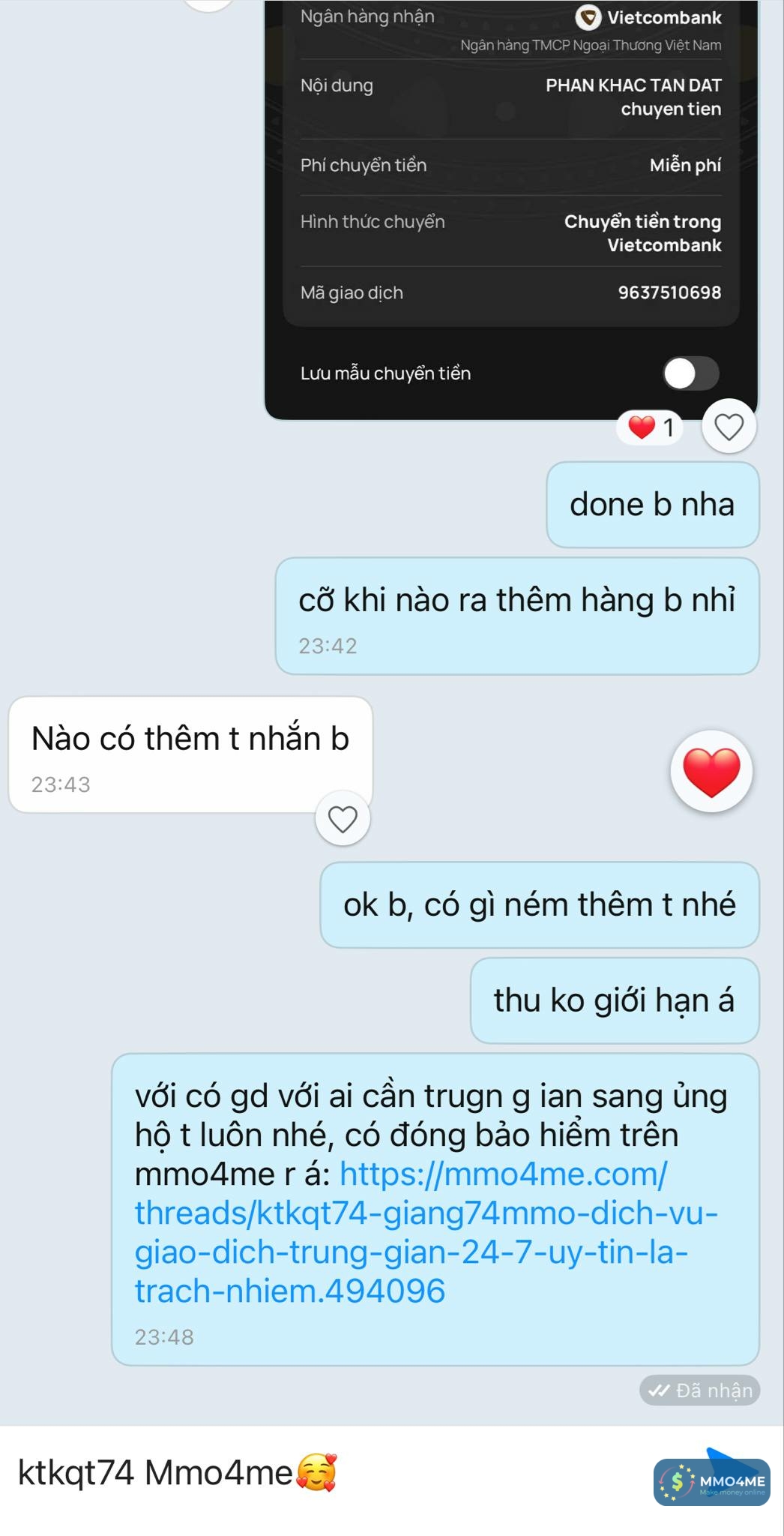React with heart to the bank transfer image

pyautogui.click(x=728, y=427)
